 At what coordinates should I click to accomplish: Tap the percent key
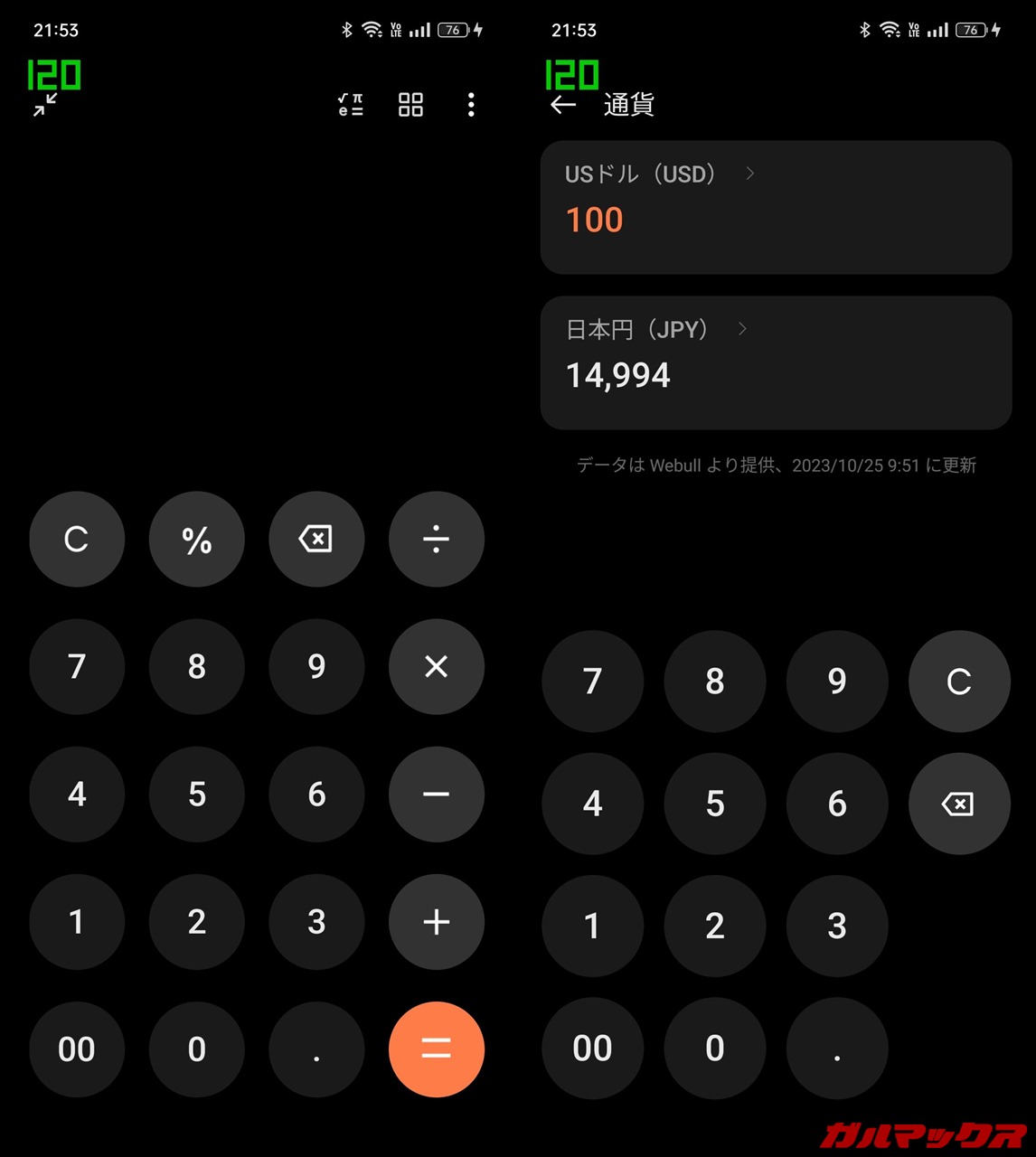(197, 540)
